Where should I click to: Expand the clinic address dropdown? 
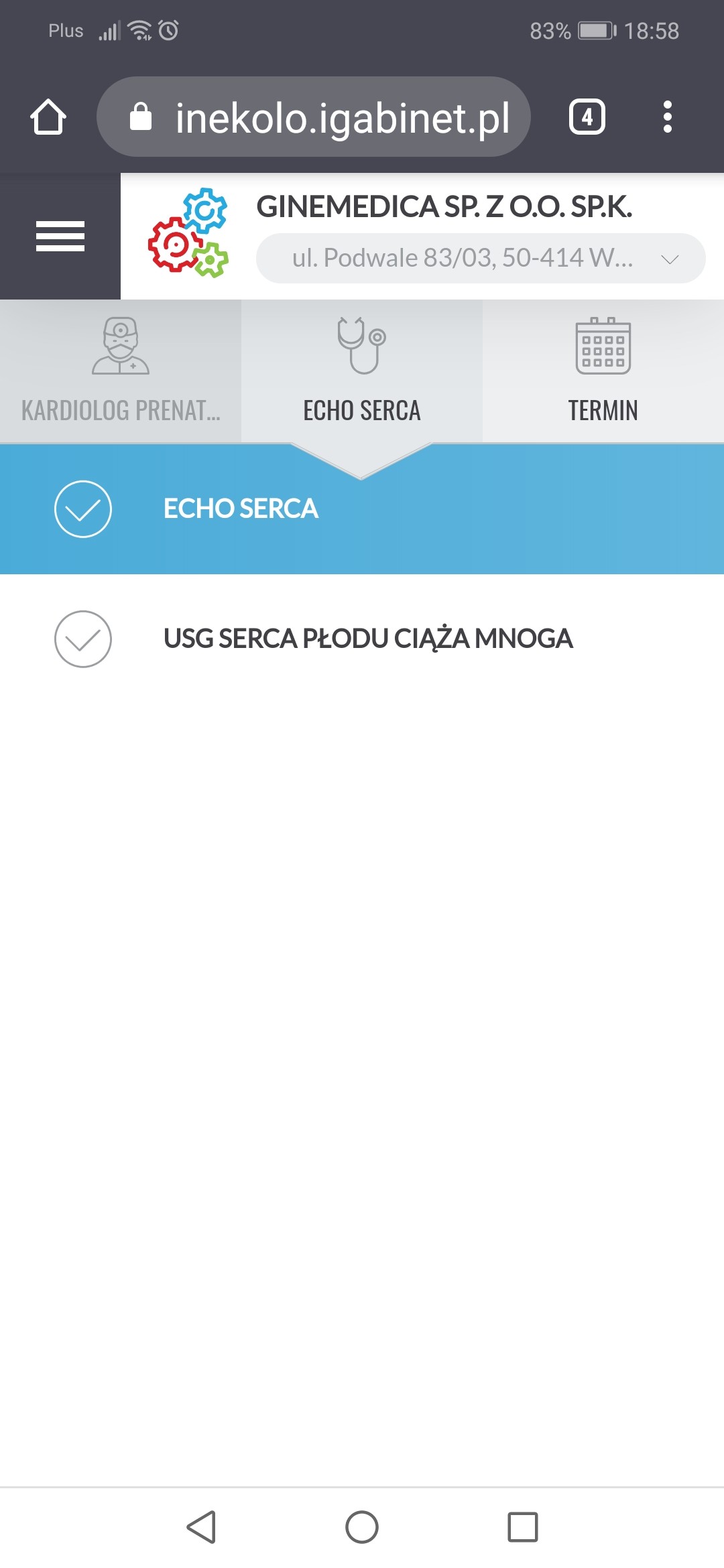[x=480, y=259]
